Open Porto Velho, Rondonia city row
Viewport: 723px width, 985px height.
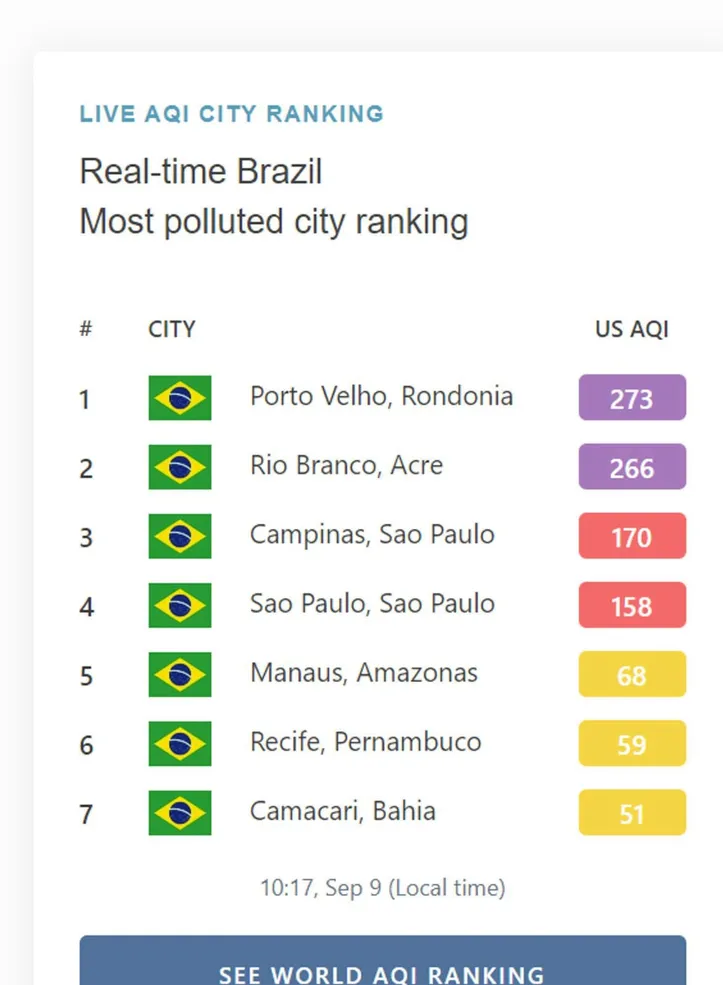(381, 396)
